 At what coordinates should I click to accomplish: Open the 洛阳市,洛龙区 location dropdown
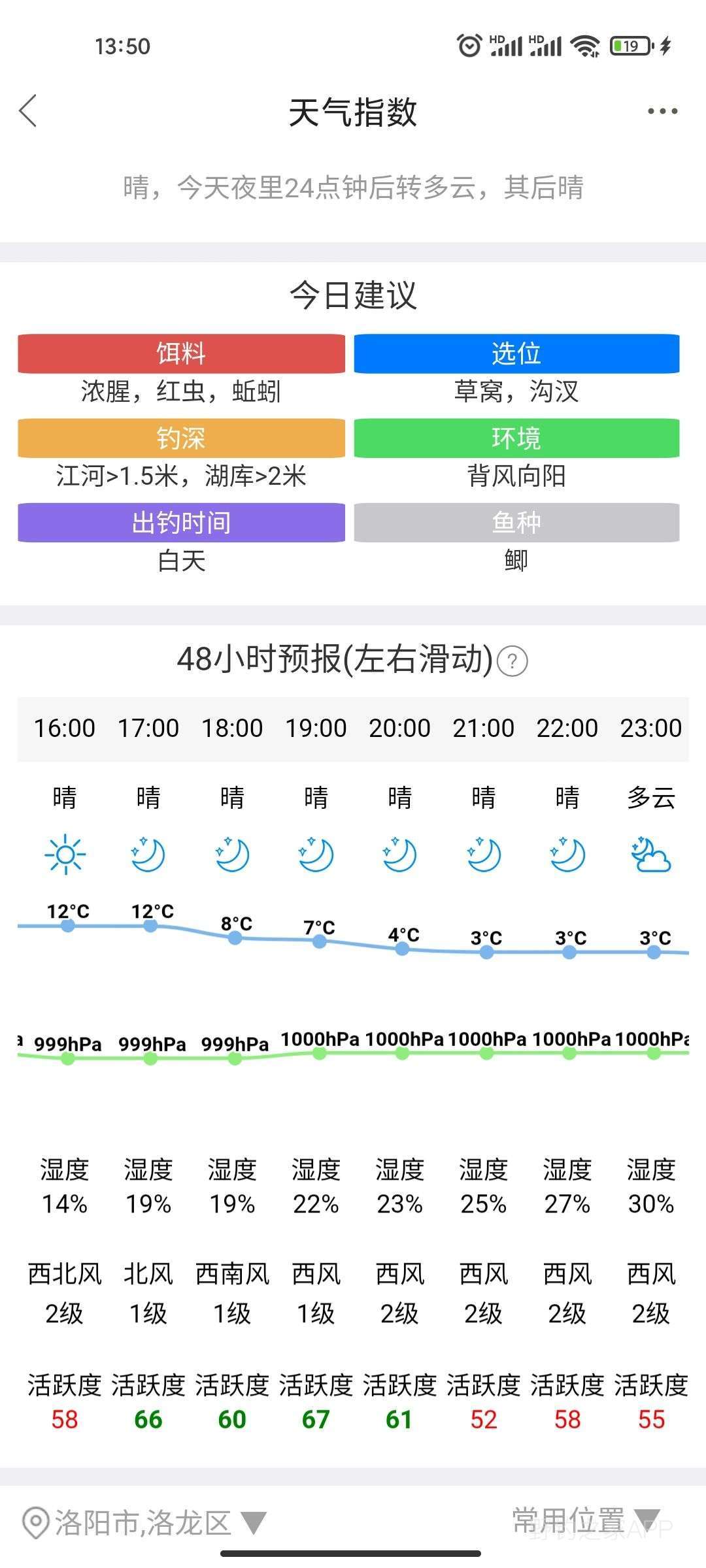(x=144, y=1524)
